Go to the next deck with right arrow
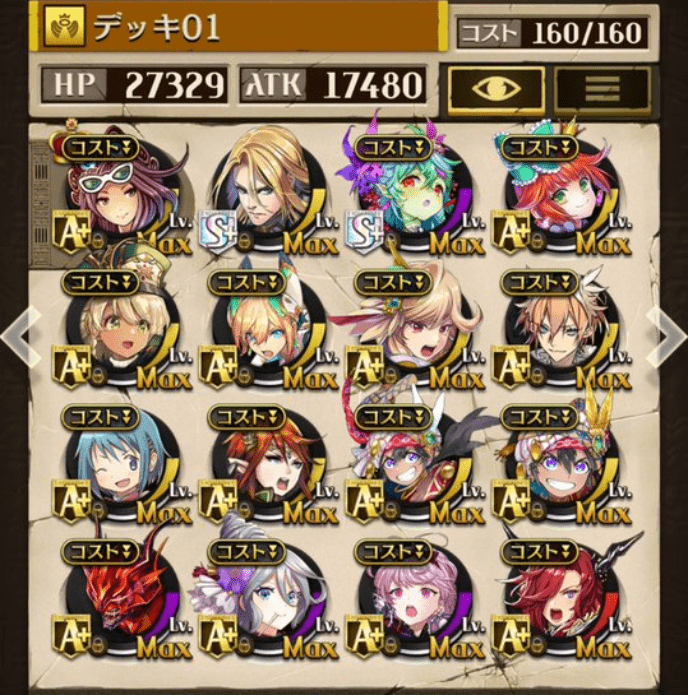This screenshot has height=695, width=688. coord(668,337)
